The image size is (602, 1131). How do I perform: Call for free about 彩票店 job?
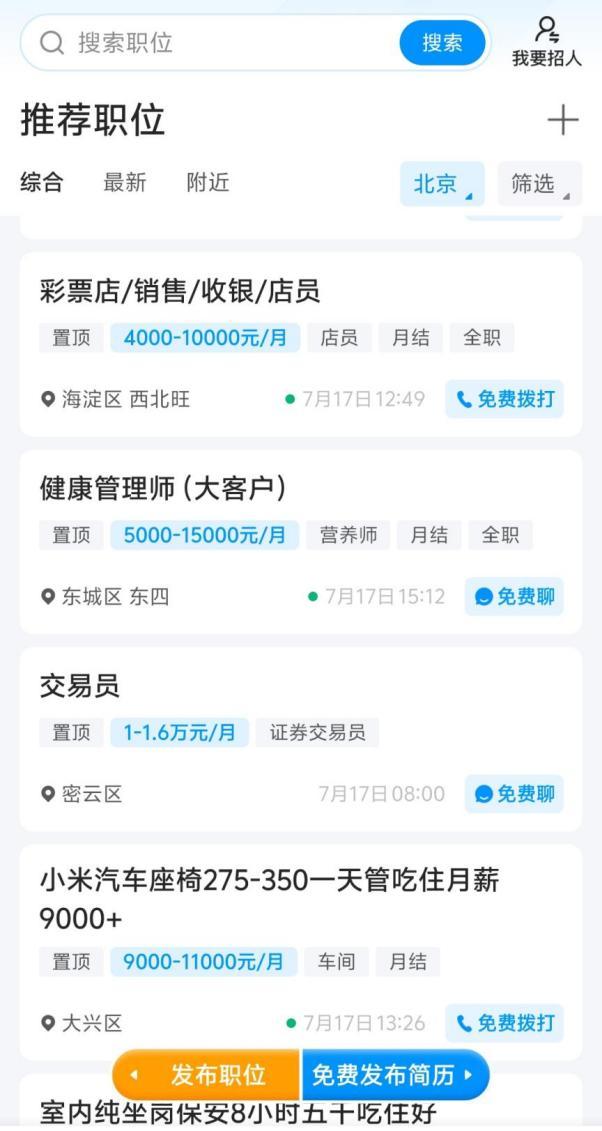pyautogui.click(x=504, y=400)
